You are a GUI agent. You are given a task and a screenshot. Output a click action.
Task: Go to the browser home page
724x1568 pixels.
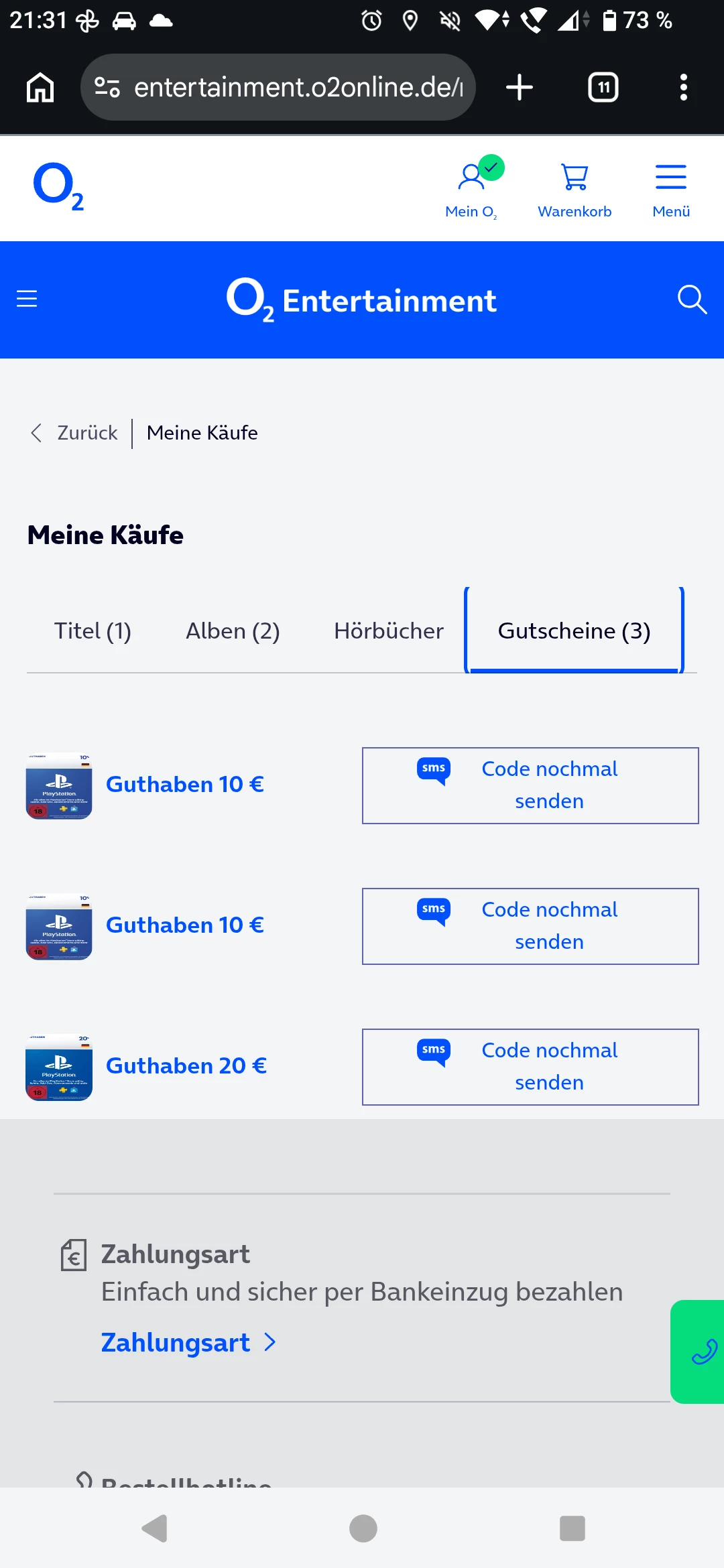40,87
